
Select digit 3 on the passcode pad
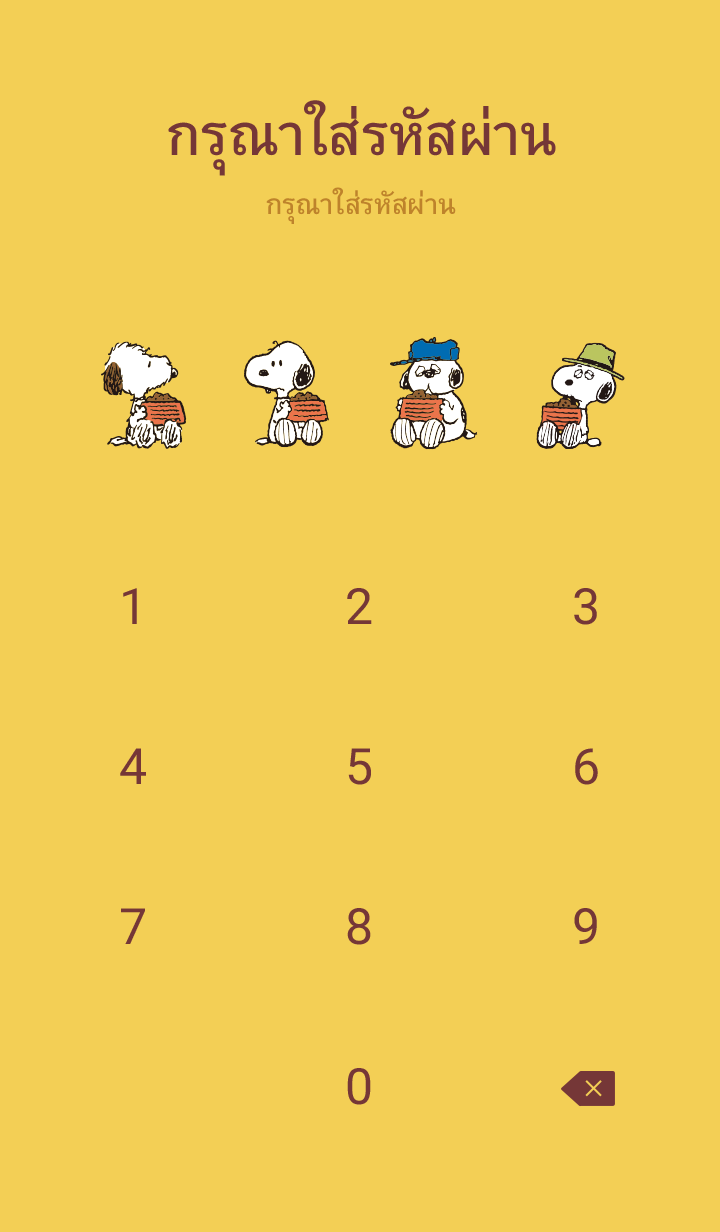(x=586, y=608)
